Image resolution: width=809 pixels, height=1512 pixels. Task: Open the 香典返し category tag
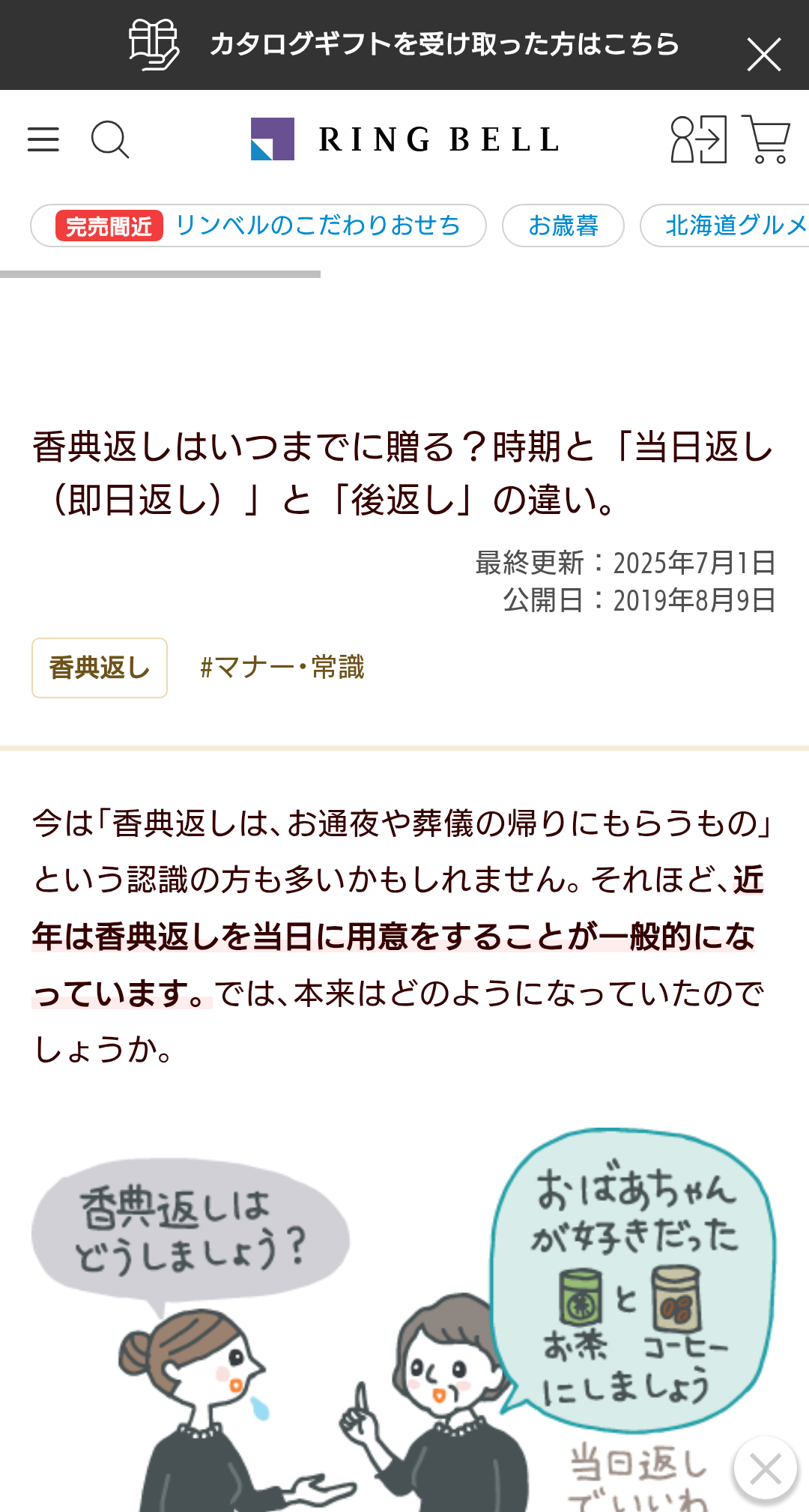click(100, 668)
